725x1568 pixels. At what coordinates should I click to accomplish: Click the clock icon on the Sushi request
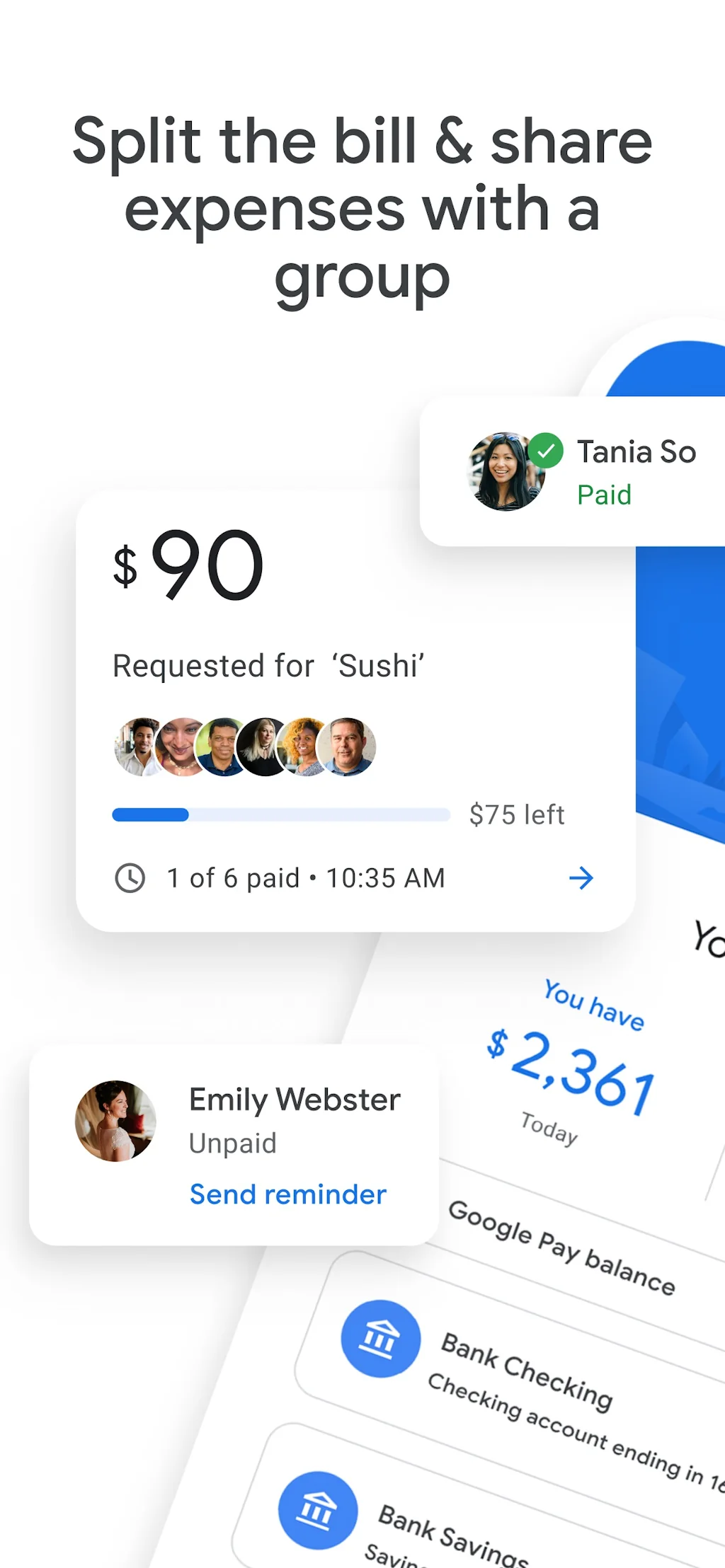[x=130, y=877]
